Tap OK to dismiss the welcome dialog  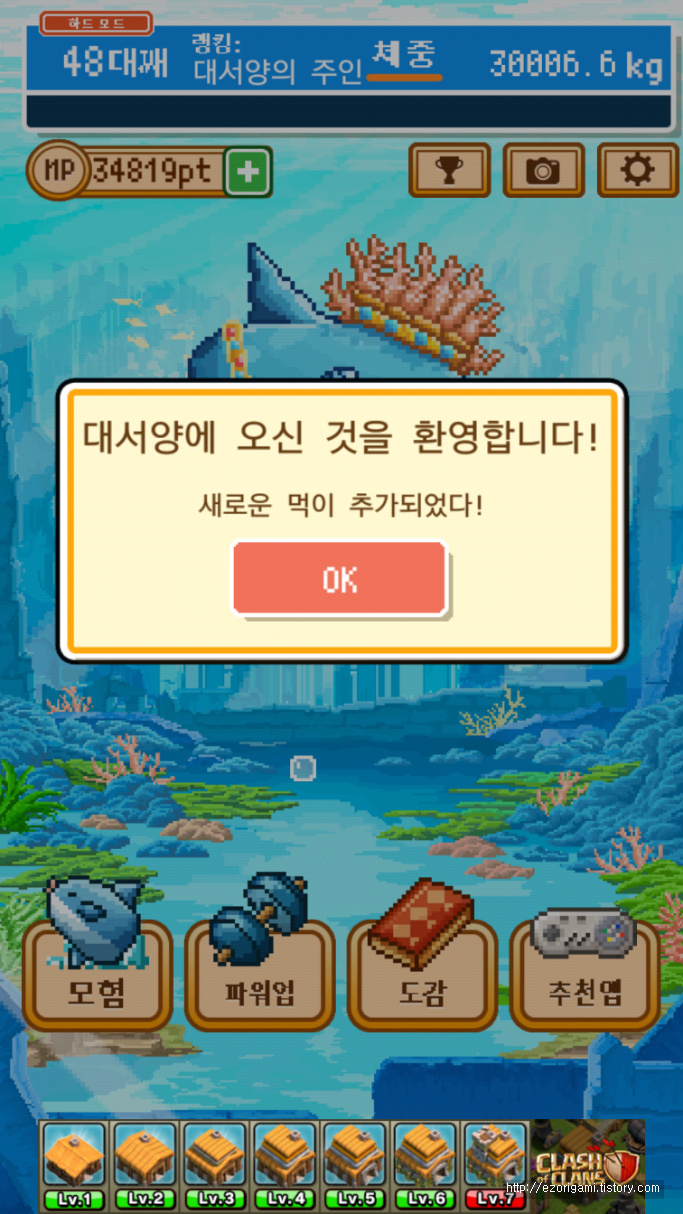339,578
